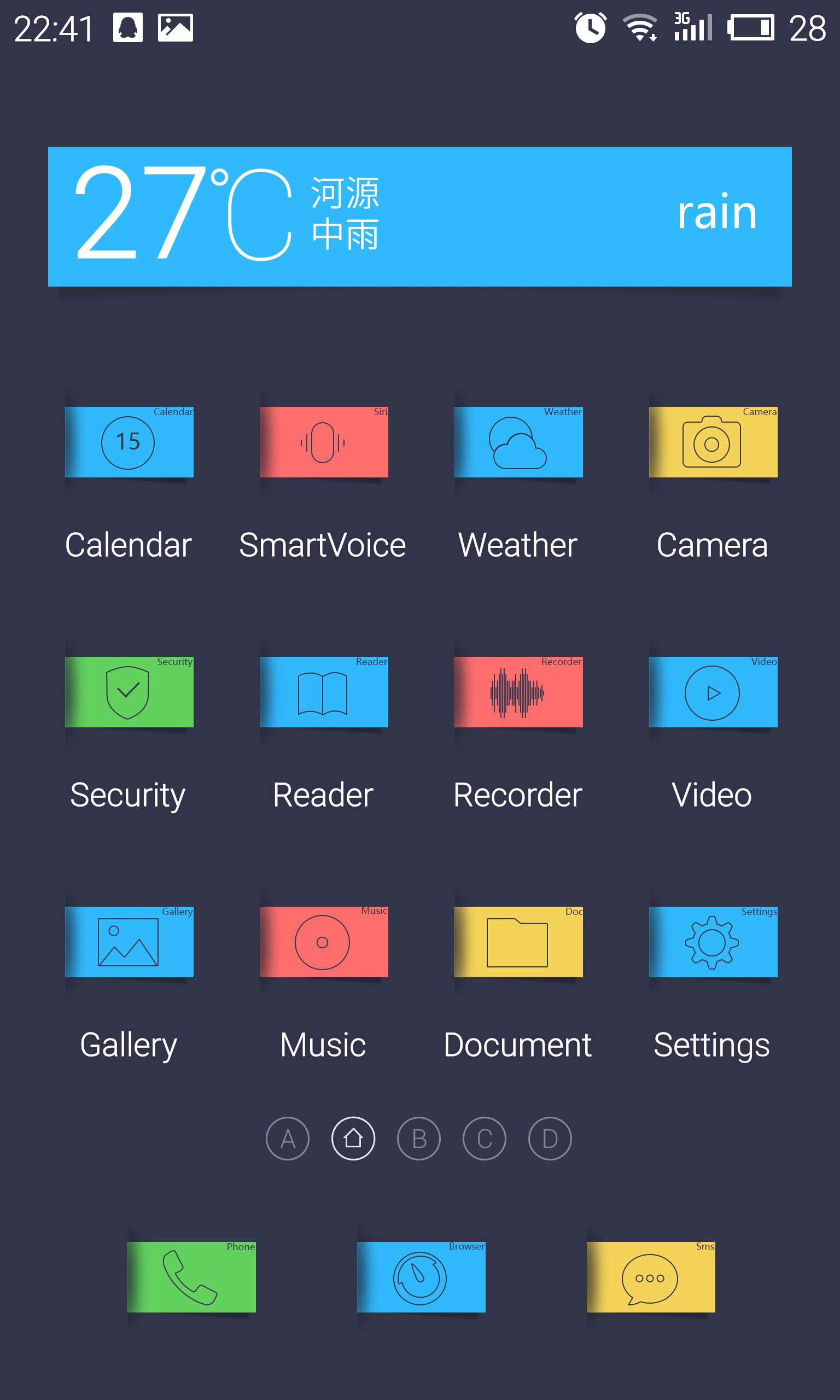Go to page C indicator
Screen dimensions: 840x1400
pos(485,1139)
